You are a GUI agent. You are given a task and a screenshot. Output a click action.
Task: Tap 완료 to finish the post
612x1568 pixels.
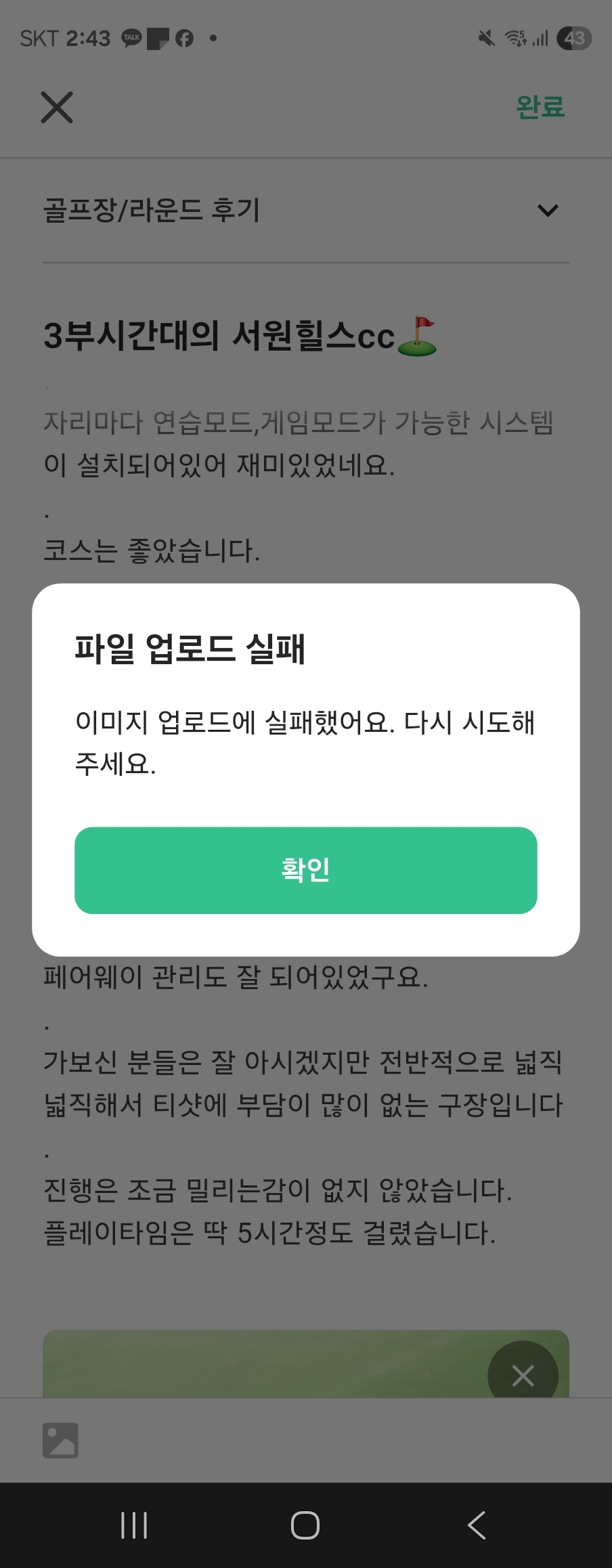coord(540,107)
